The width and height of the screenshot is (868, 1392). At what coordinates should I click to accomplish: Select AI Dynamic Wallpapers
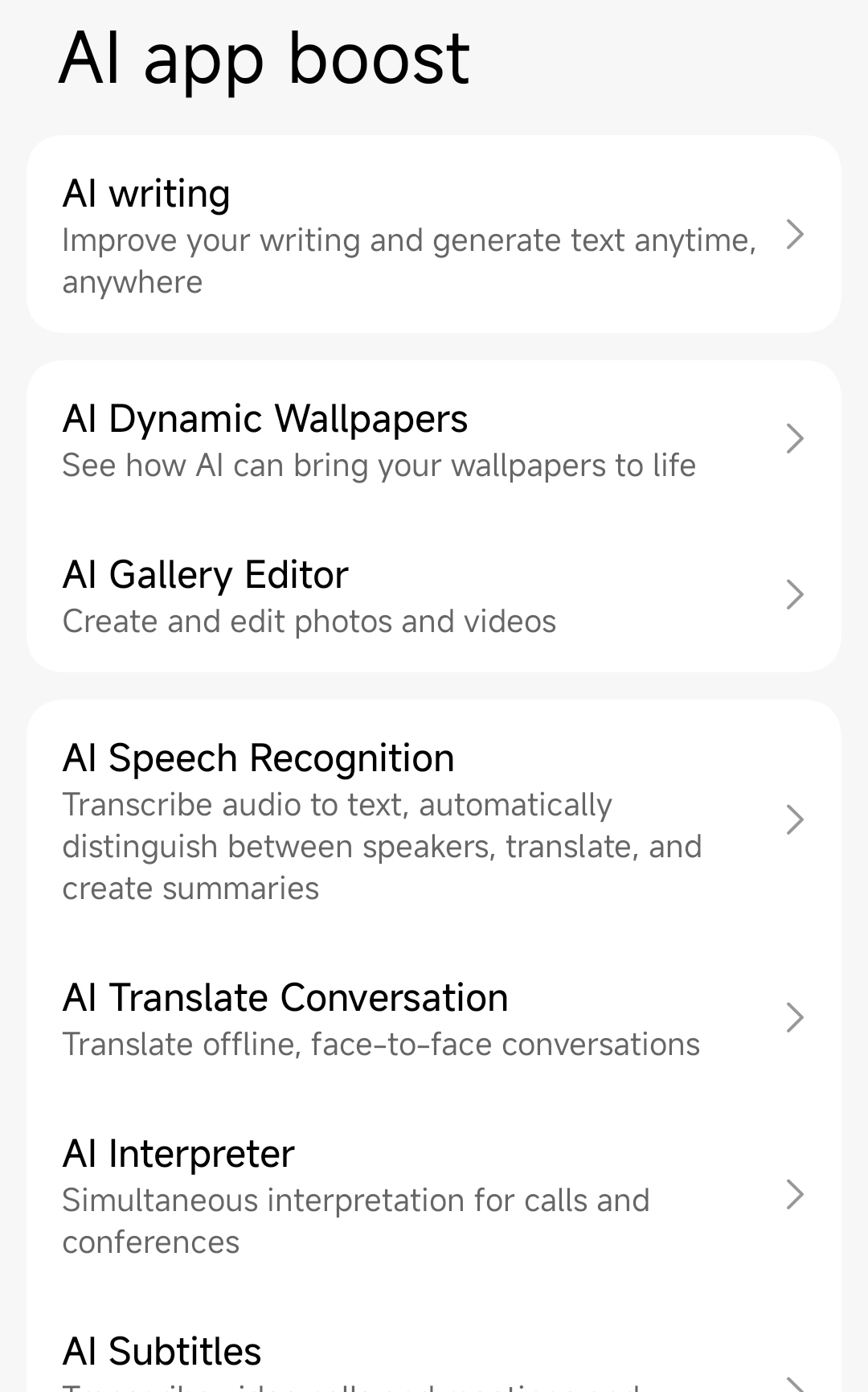point(434,439)
